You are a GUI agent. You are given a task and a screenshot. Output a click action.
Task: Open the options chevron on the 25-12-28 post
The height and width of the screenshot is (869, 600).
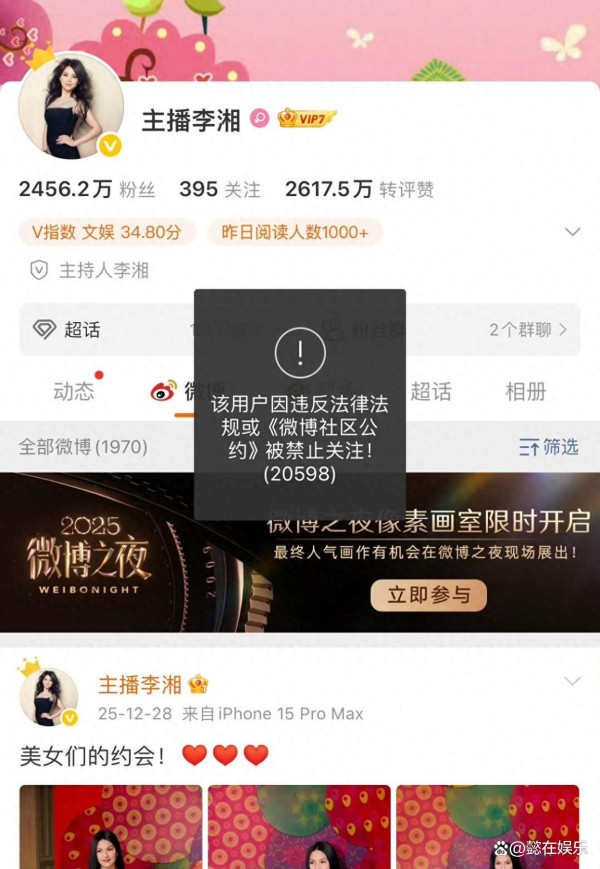coord(572,682)
